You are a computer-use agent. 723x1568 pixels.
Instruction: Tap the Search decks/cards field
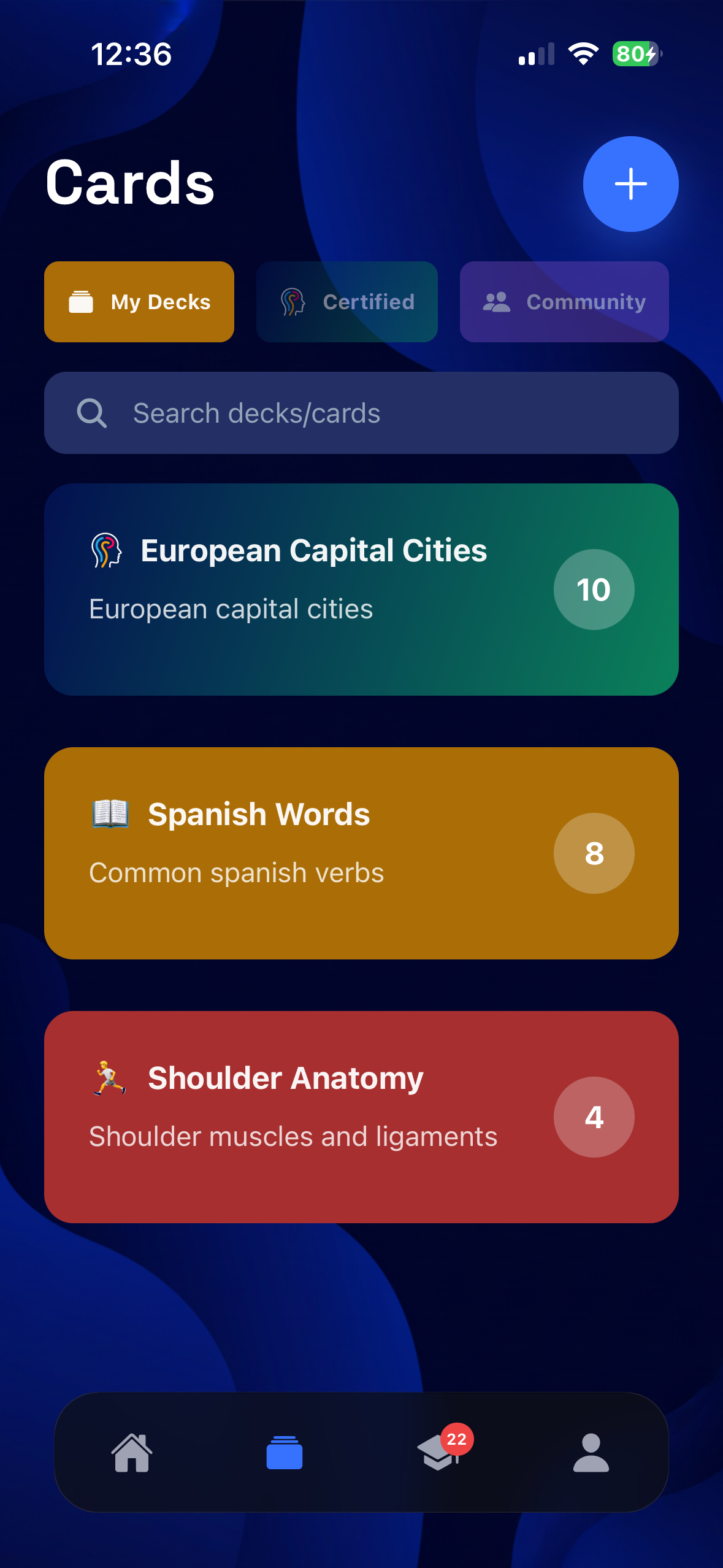(361, 413)
